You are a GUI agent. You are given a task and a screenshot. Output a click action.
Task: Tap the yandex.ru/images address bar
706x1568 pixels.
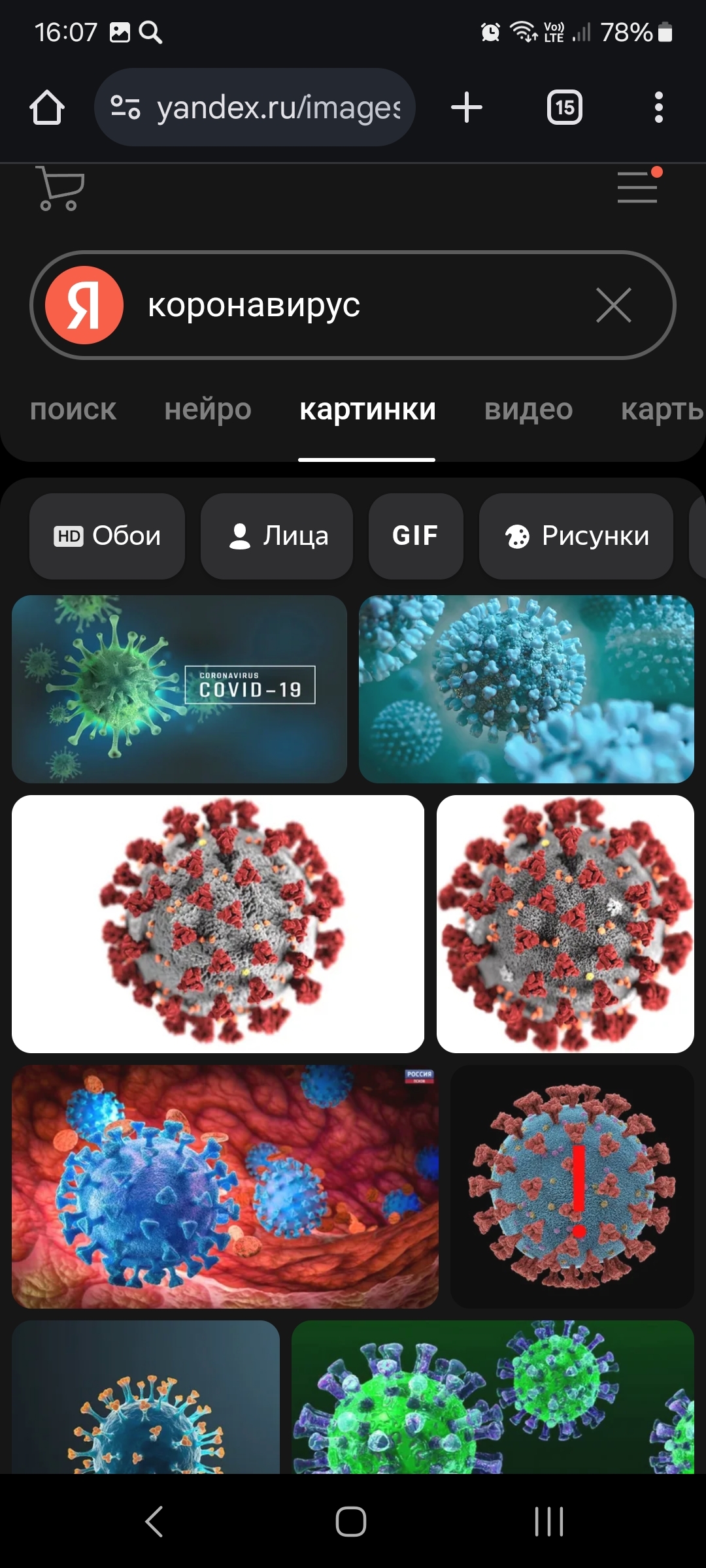pos(255,107)
